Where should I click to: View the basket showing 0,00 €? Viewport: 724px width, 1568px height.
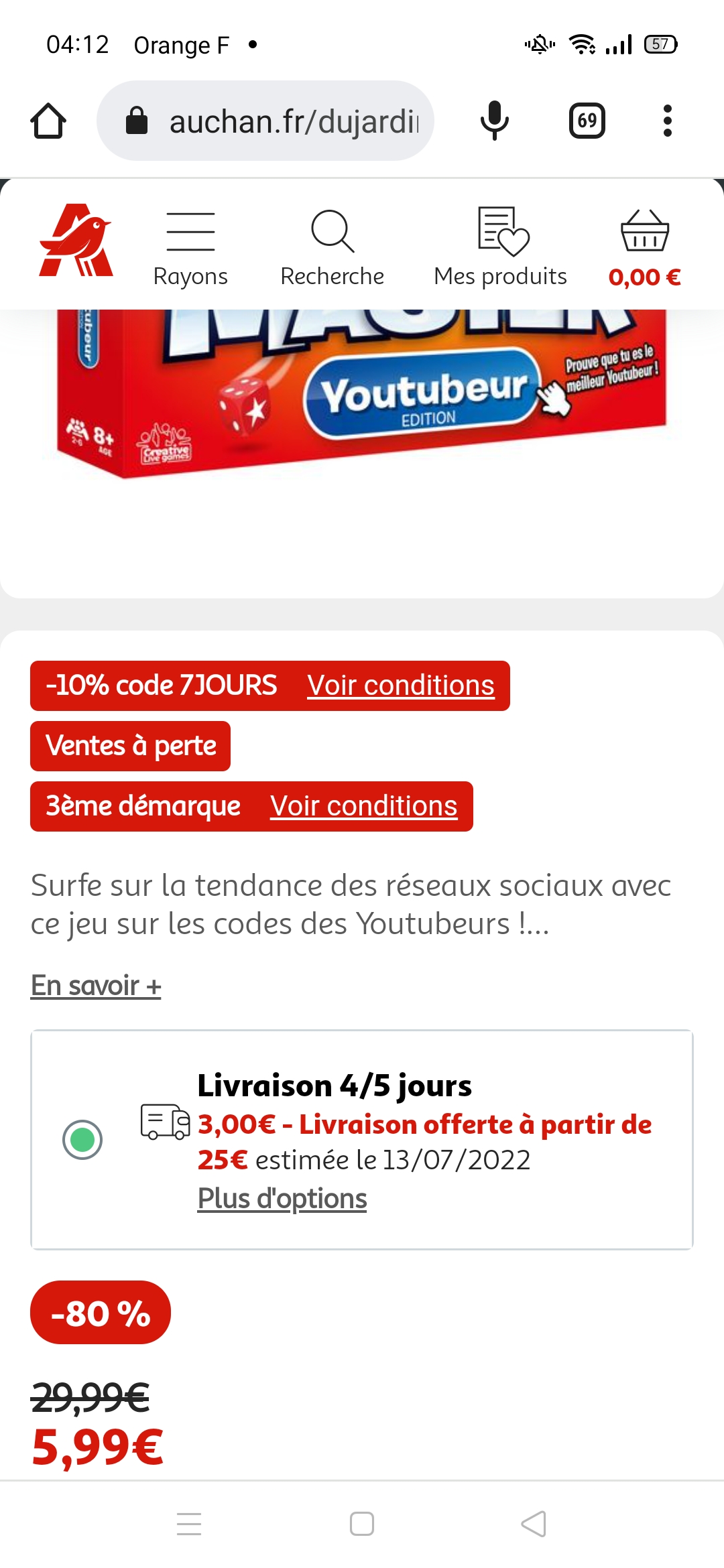tap(644, 246)
